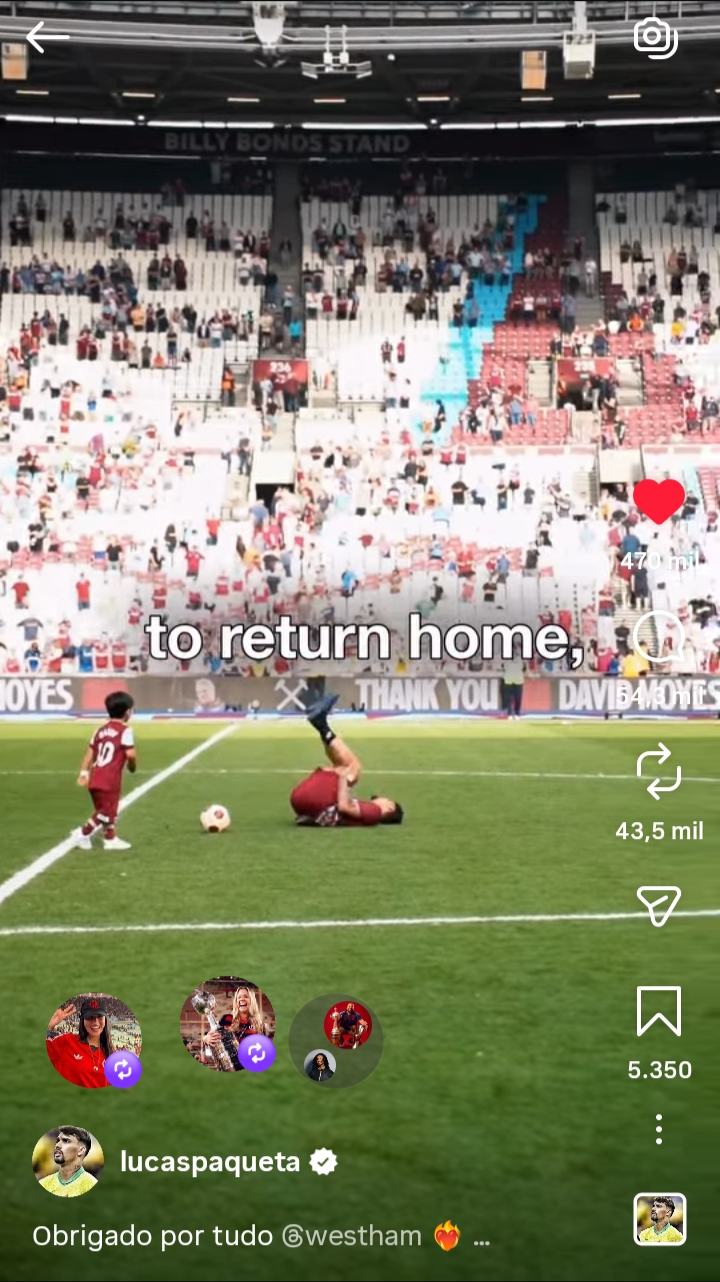View repost from person holding trophy
The width and height of the screenshot is (720, 1282).
tap(227, 1024)
